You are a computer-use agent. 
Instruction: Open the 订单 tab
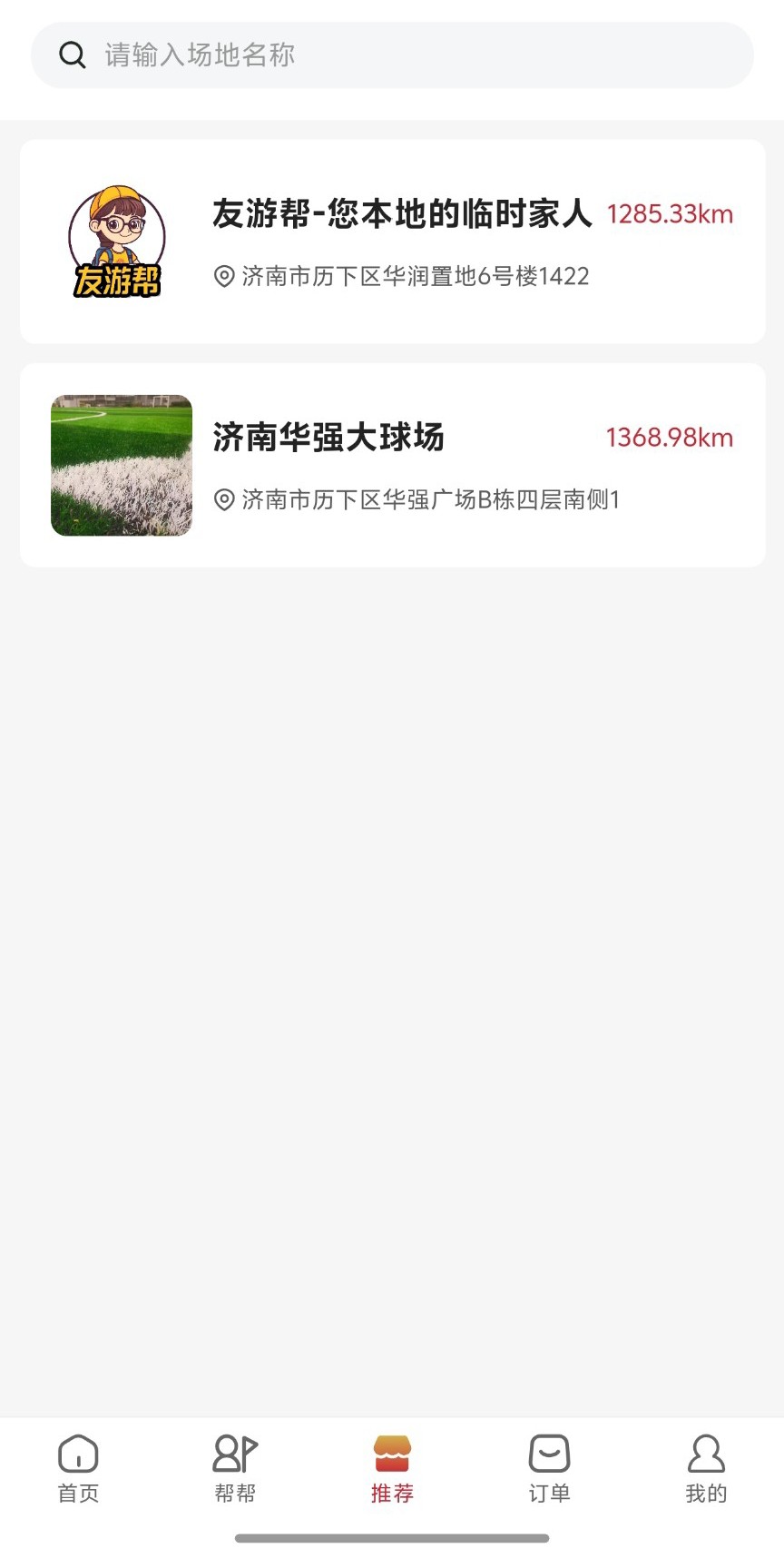pyautogui.click(x=549, y=1468)
